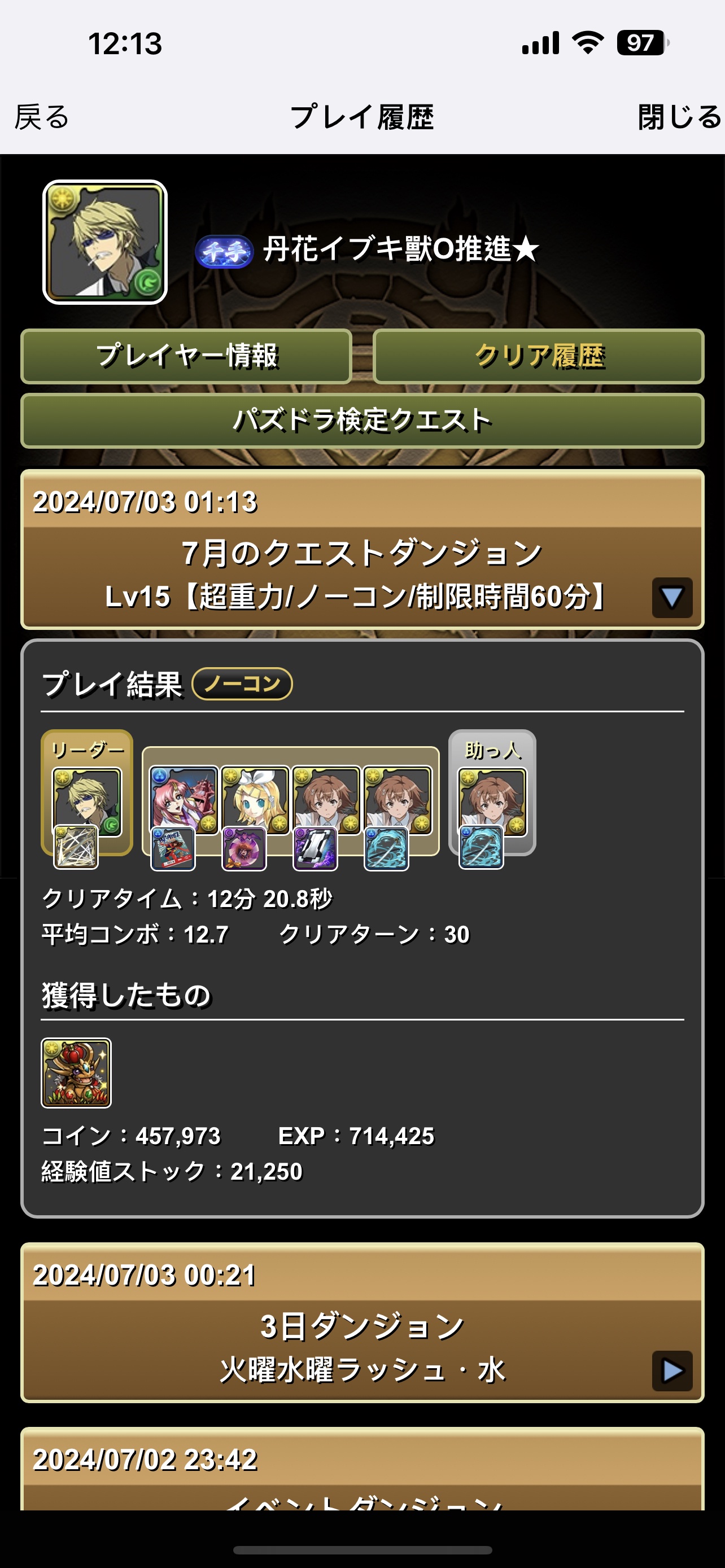This screenshot has height=1568, width=725.
Task: Go back via 戻る
Action: (x=41, y=117)
